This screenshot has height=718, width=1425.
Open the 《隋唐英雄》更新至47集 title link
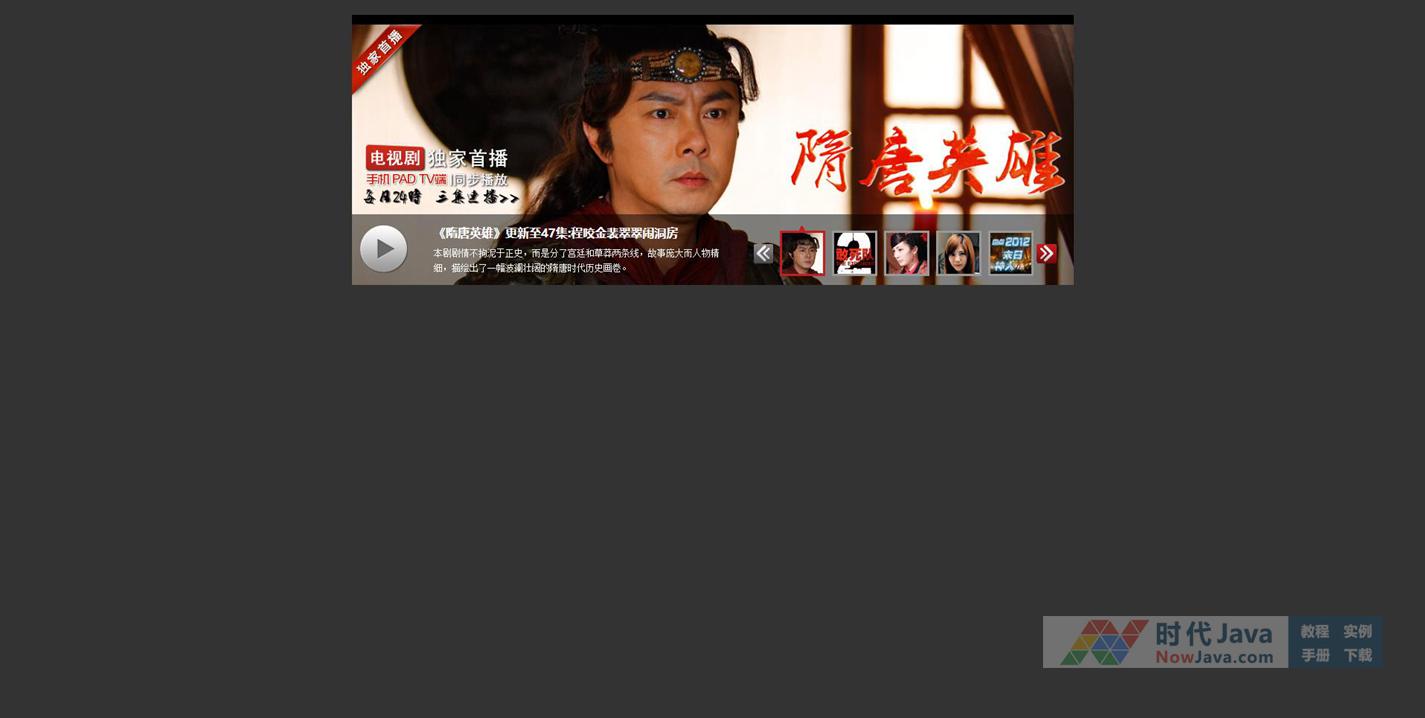point(557,233)
